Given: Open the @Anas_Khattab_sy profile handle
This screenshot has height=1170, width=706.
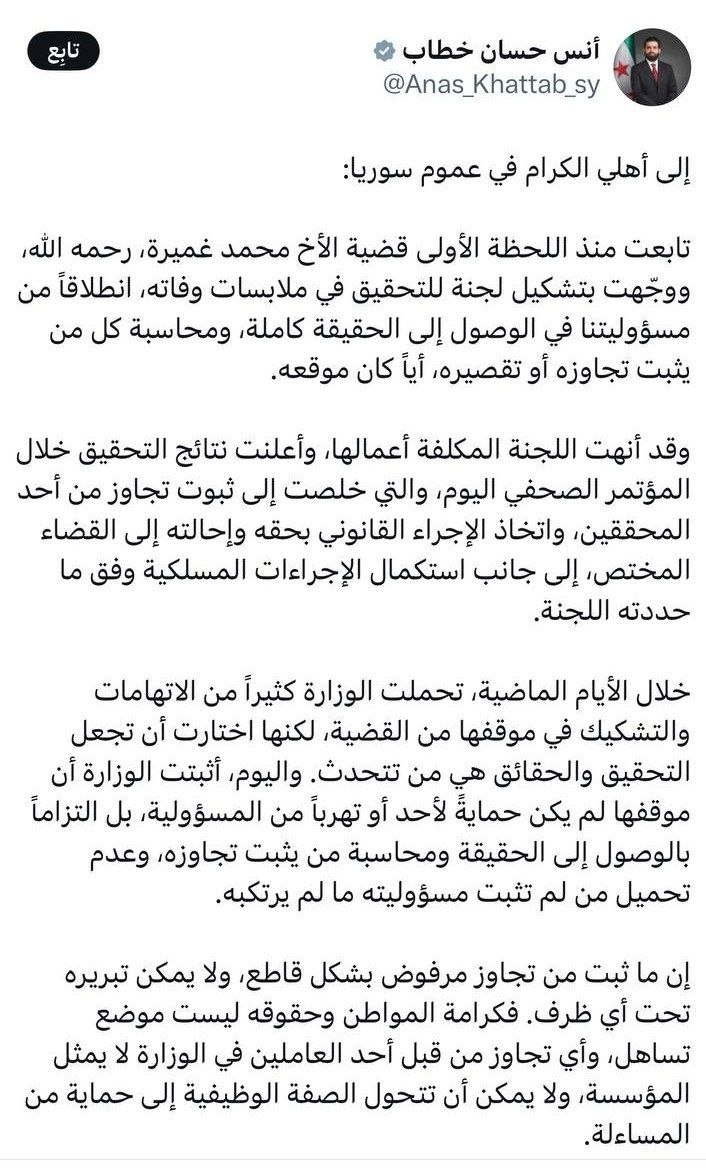Looking at the screenshot, I should [491, 84].
